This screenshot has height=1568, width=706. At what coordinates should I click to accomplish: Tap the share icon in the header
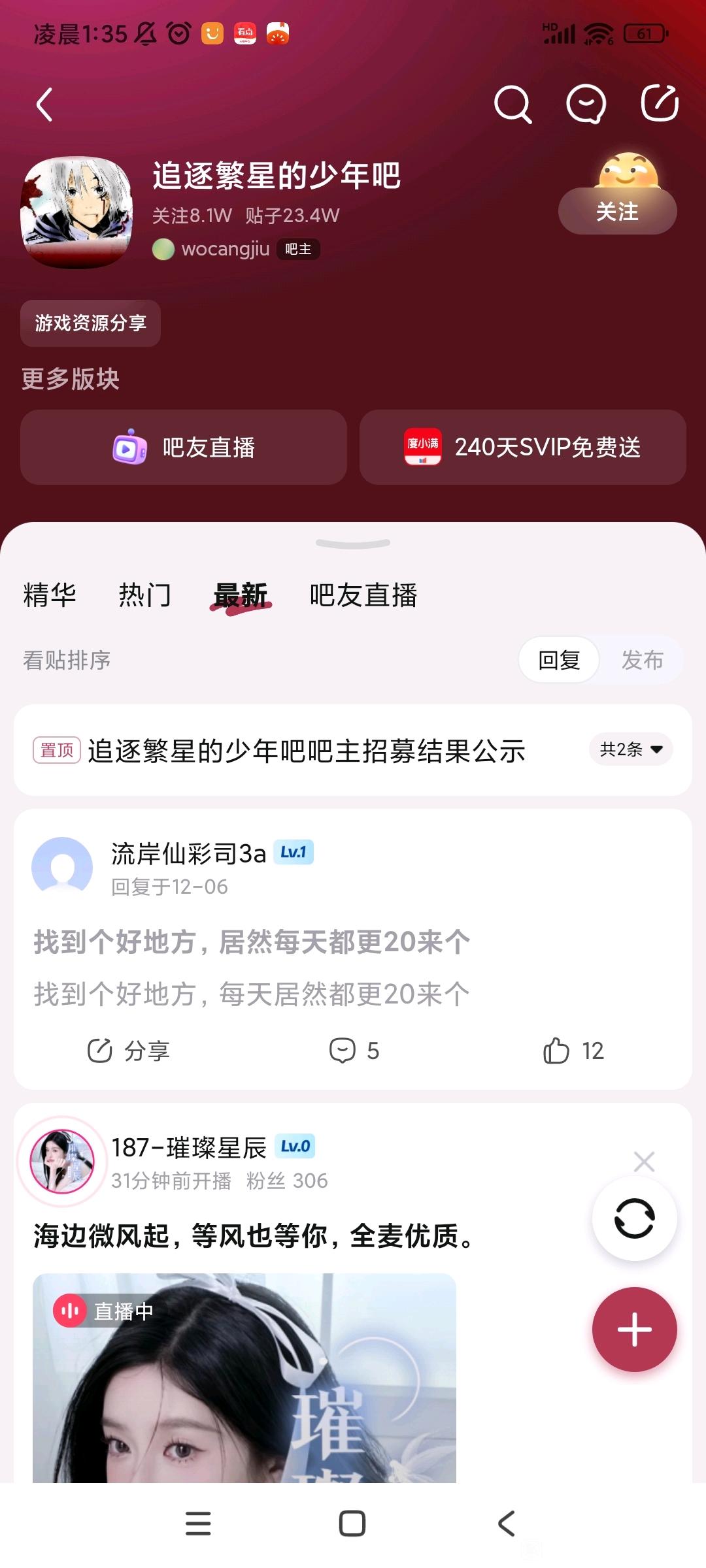pos(660,103)
